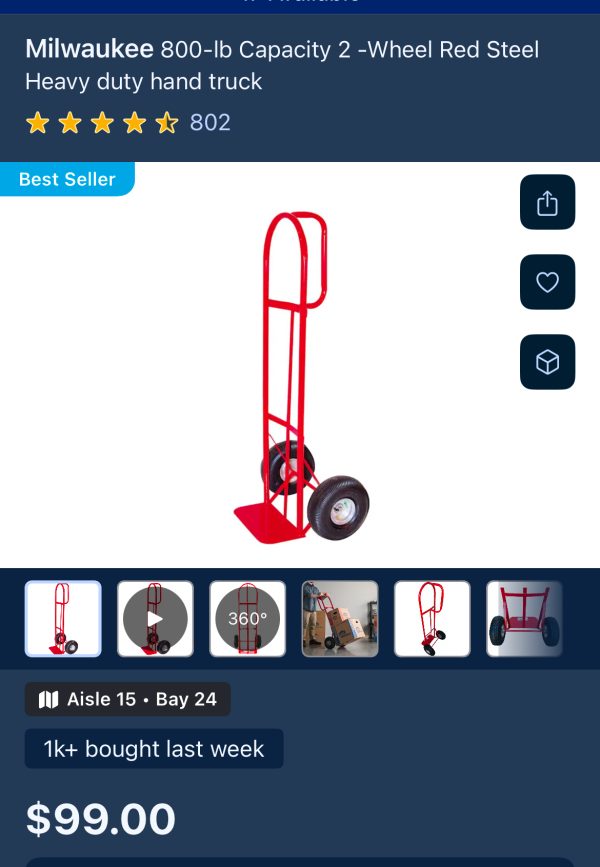Viewport: 600px width, 867px height.
Task: Open the 802 ratings and reviews
Action: click(210, 123)
